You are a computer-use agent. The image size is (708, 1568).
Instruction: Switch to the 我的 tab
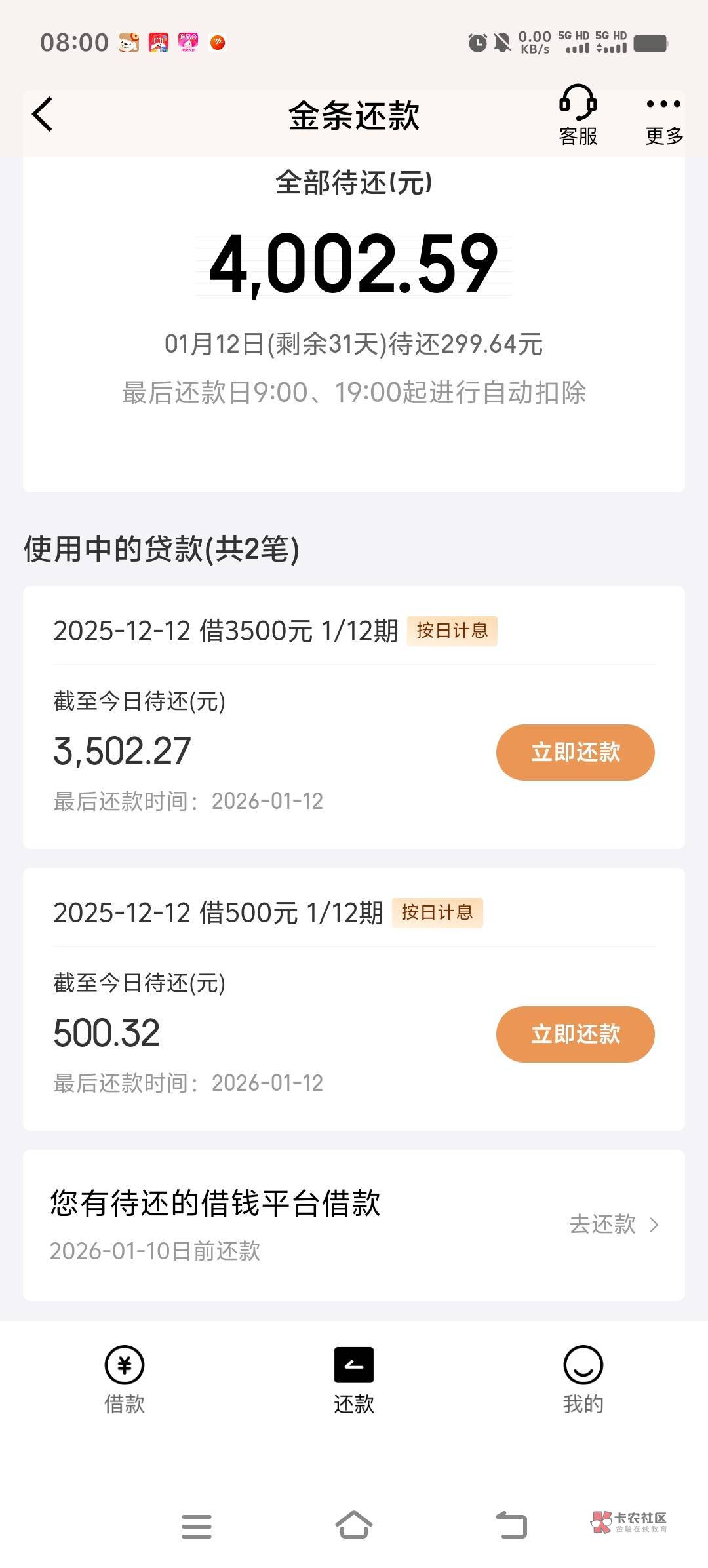(583, 1379)
